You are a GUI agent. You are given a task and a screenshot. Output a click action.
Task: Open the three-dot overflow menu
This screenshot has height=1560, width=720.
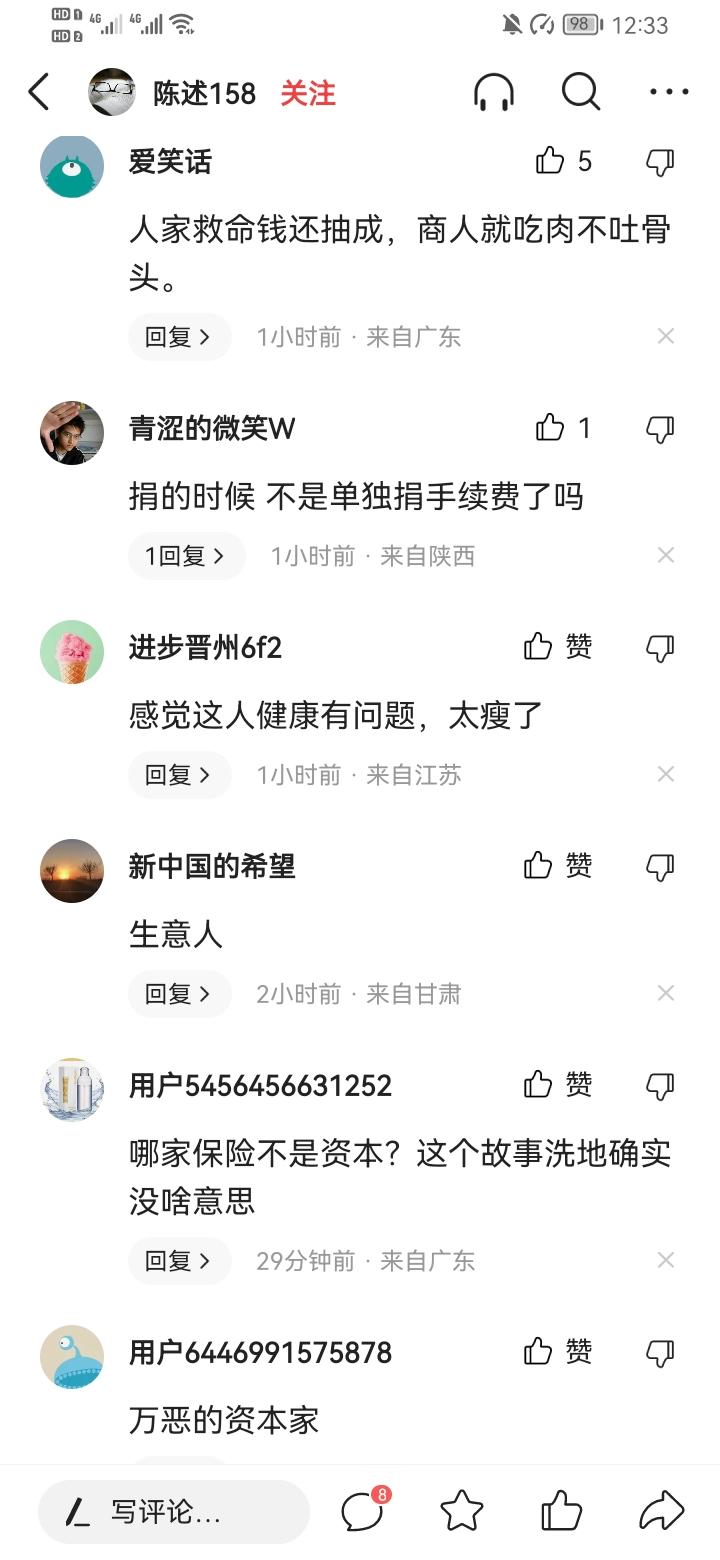tap(668, 93)
